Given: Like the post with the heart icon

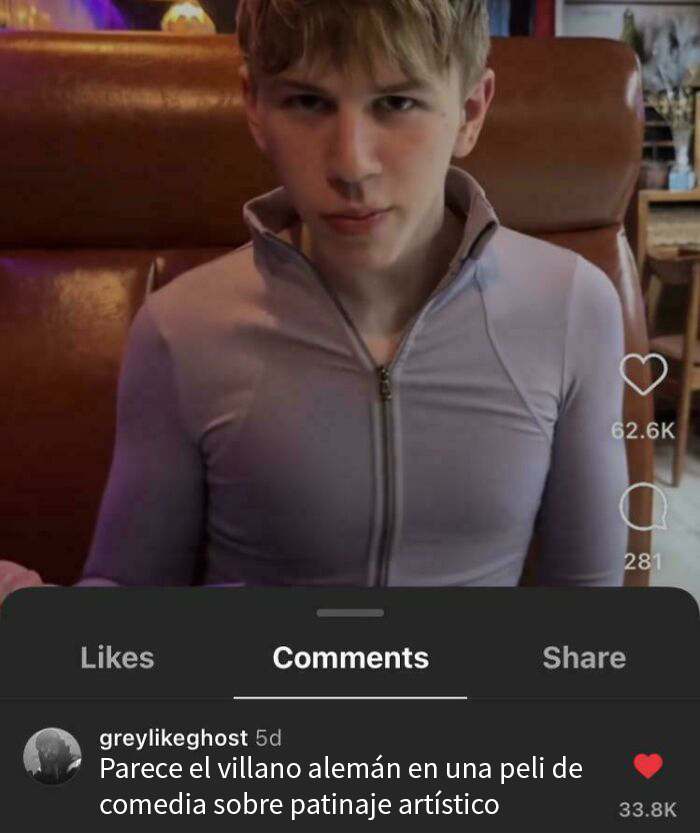Looking at the screenshot, I should point(643,374).
